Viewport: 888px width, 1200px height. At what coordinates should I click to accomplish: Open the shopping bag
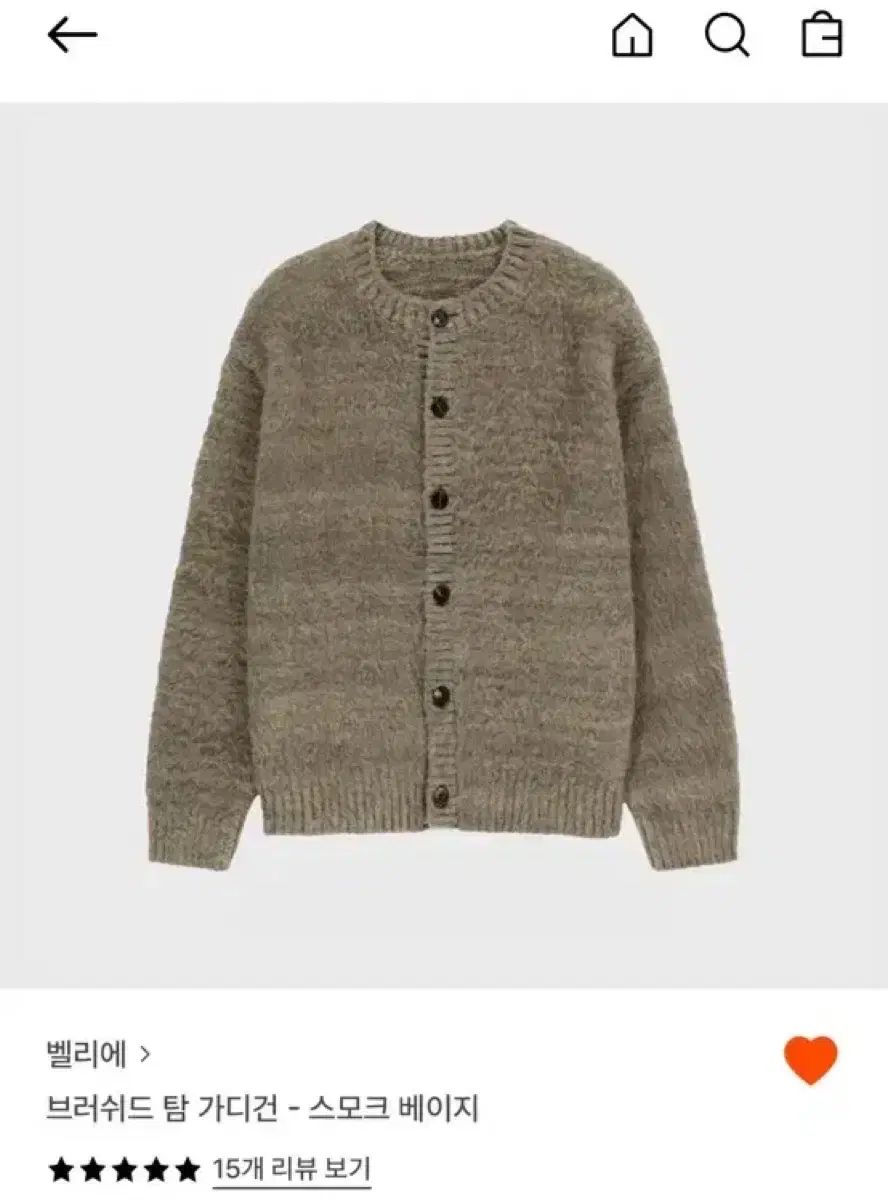tap(822, 37)
